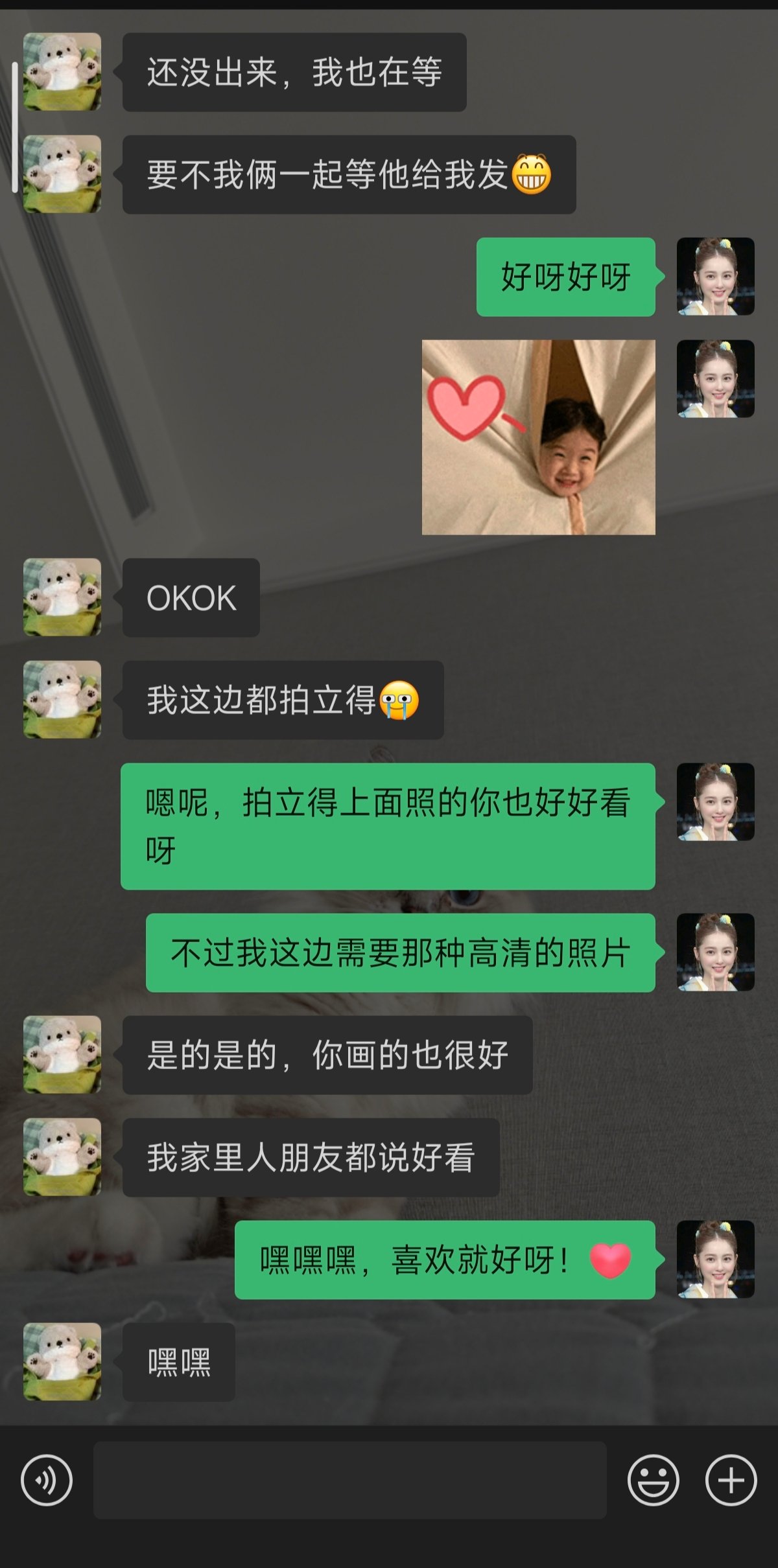
Task: Open the avatar beside the 好呀好呀 message
Action: 715,277
